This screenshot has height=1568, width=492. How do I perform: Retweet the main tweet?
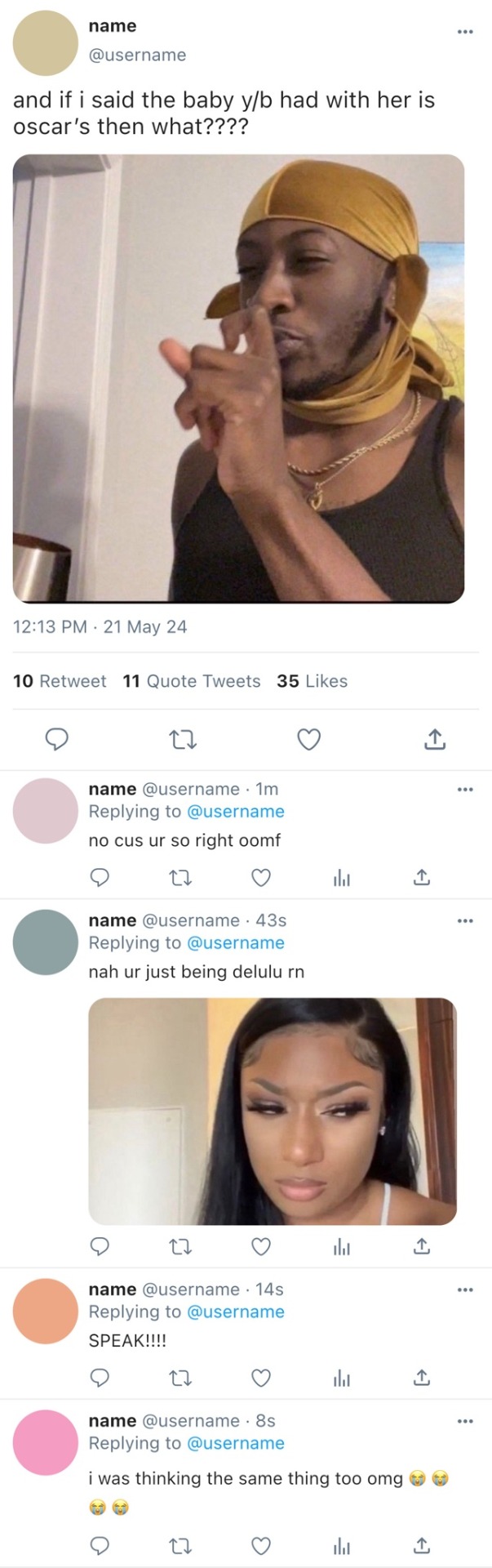click(x=182, y=740)
